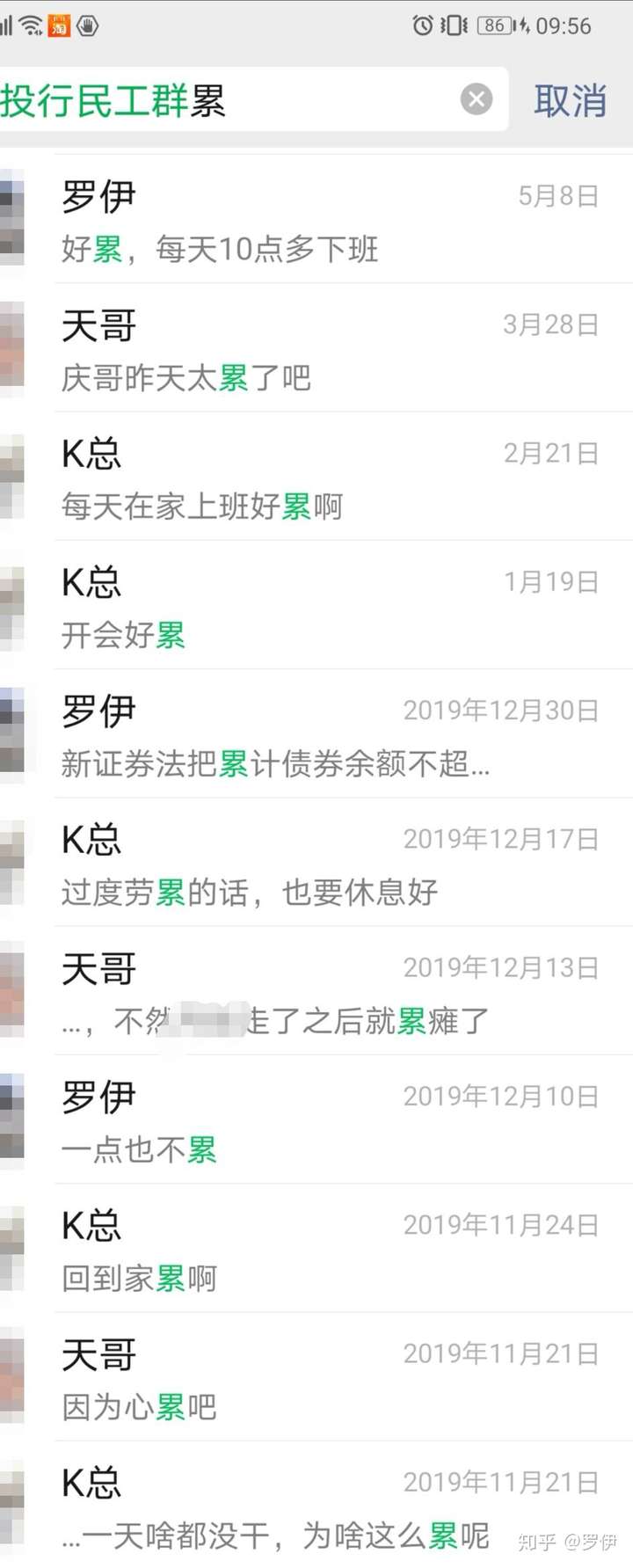
Task: Tap the search field containing 累
Action: [246, 98]
